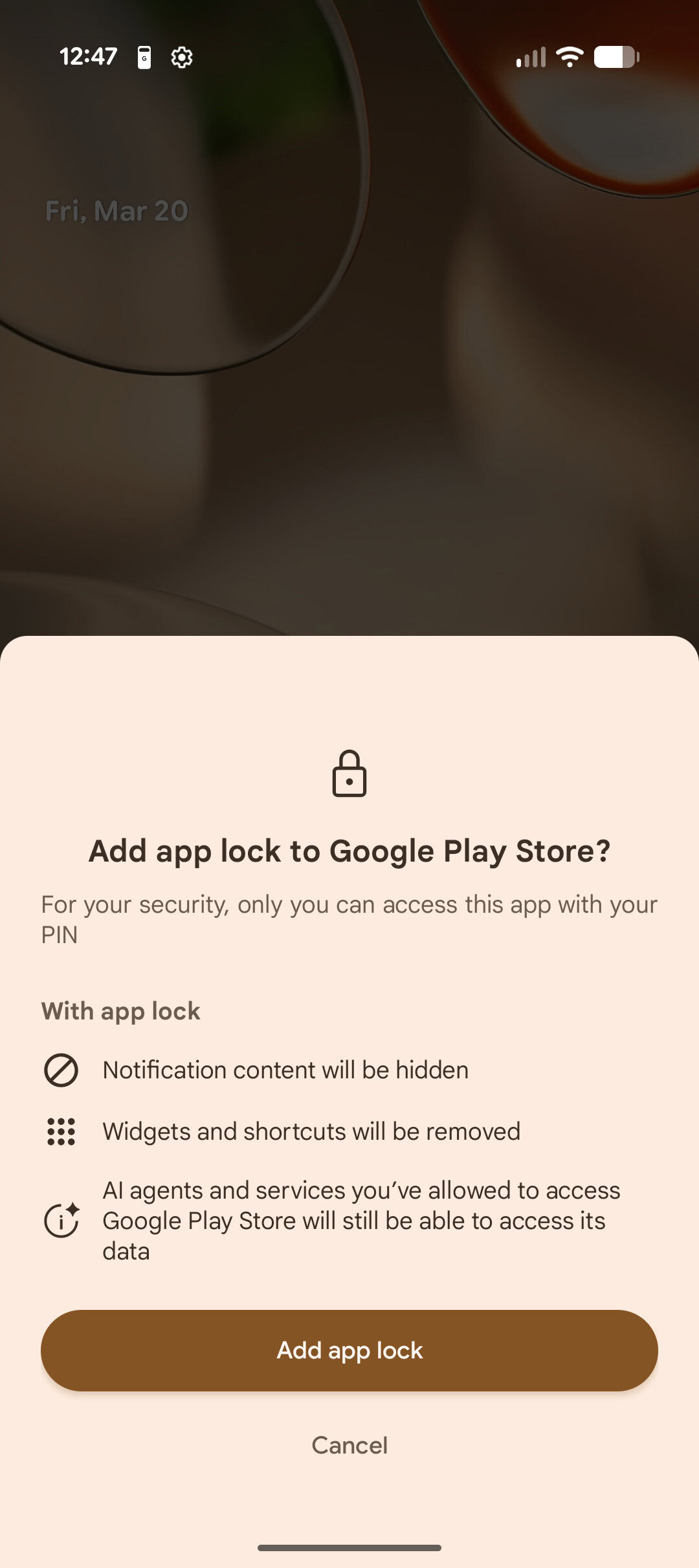Select the Widgets and shortcuts removal row
The height and width of the screenshot is (1568, 699).
pyautogui.click(x=311, y=1131)
